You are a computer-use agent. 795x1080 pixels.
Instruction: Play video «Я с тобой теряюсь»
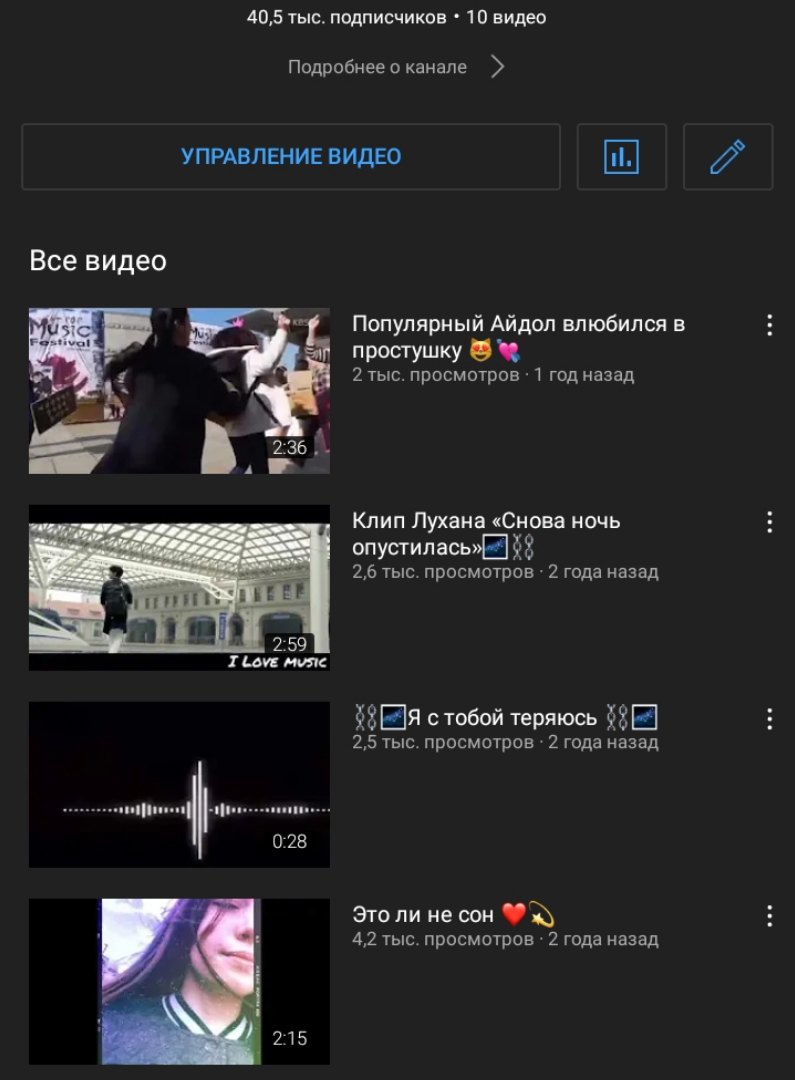179,784
